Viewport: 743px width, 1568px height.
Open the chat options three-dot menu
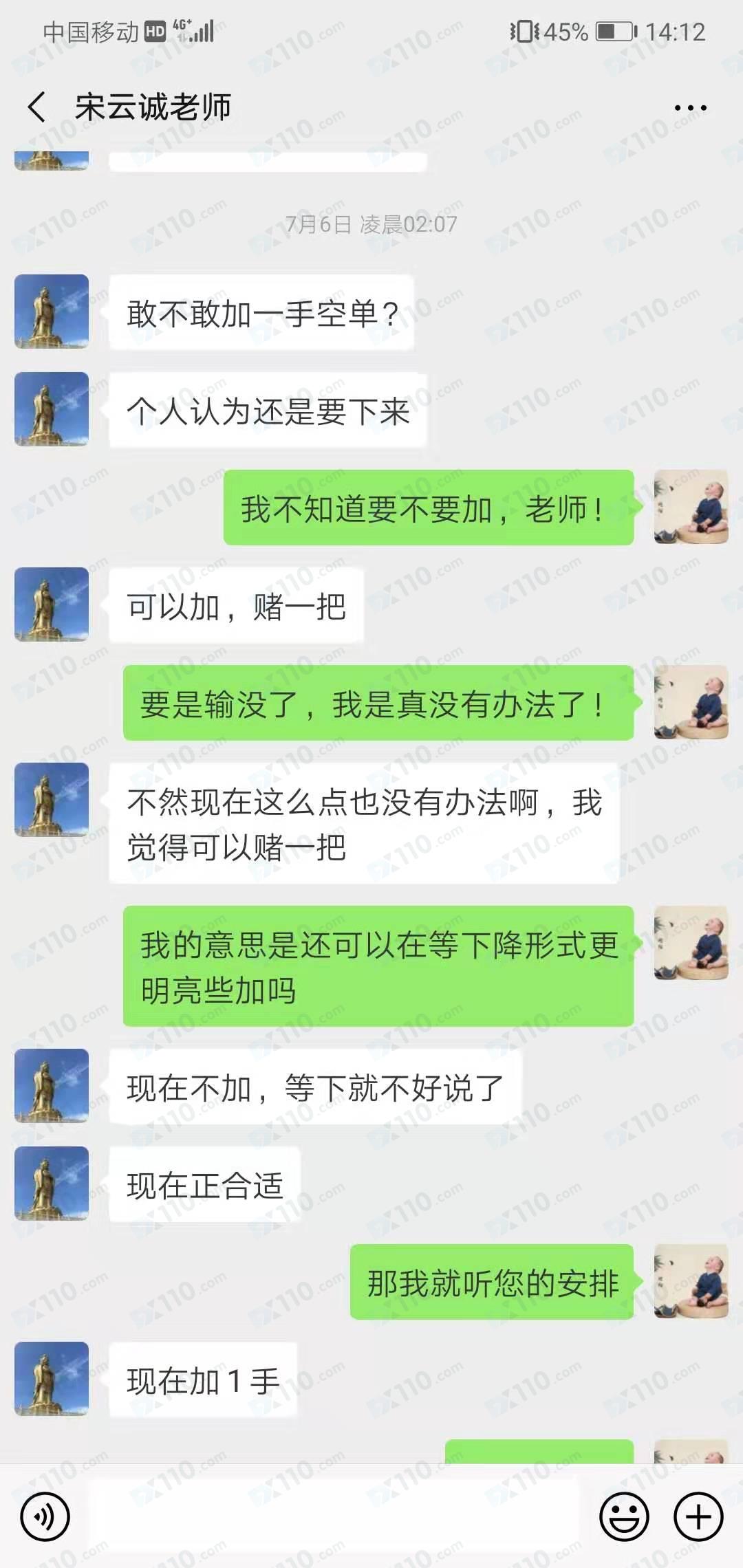coord(690,108)
